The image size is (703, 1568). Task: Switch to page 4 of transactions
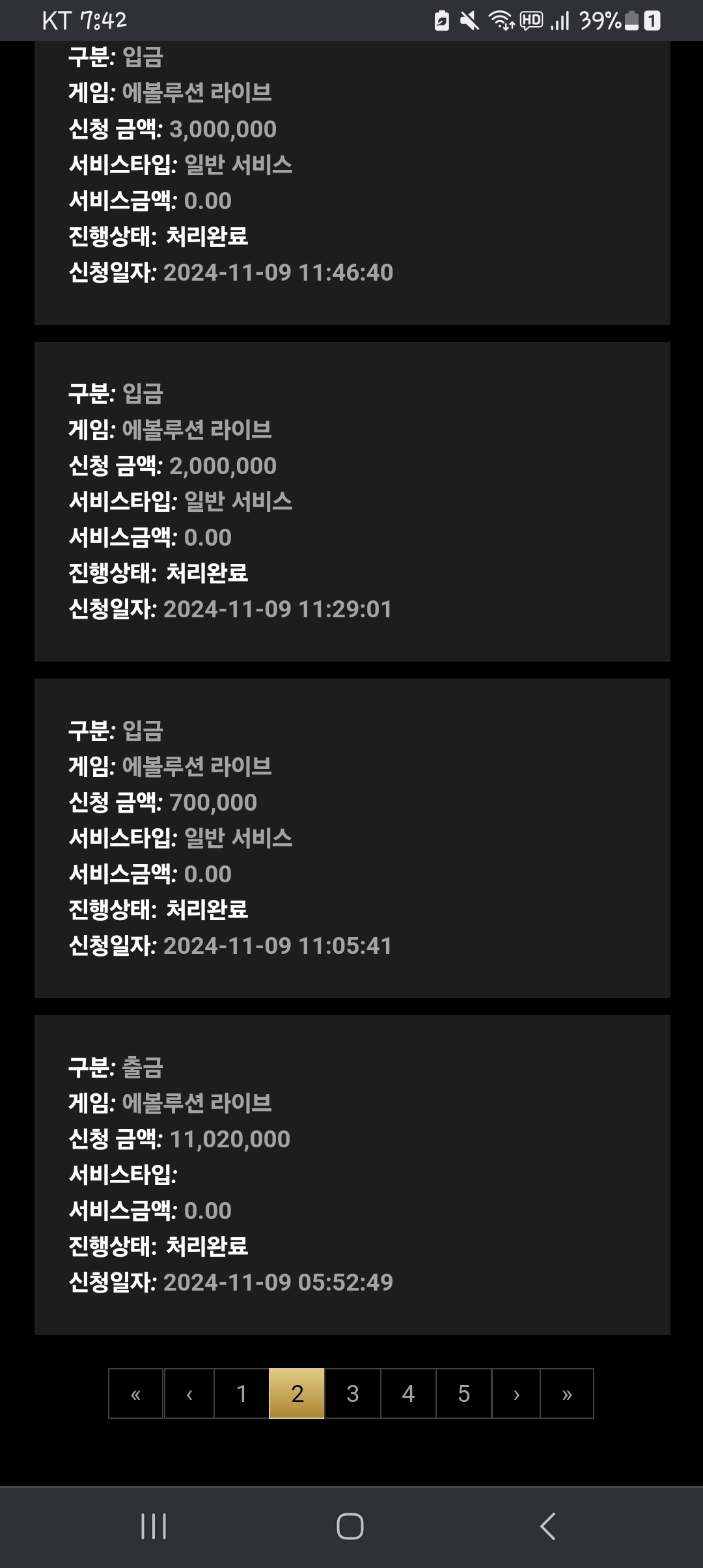408,1393
